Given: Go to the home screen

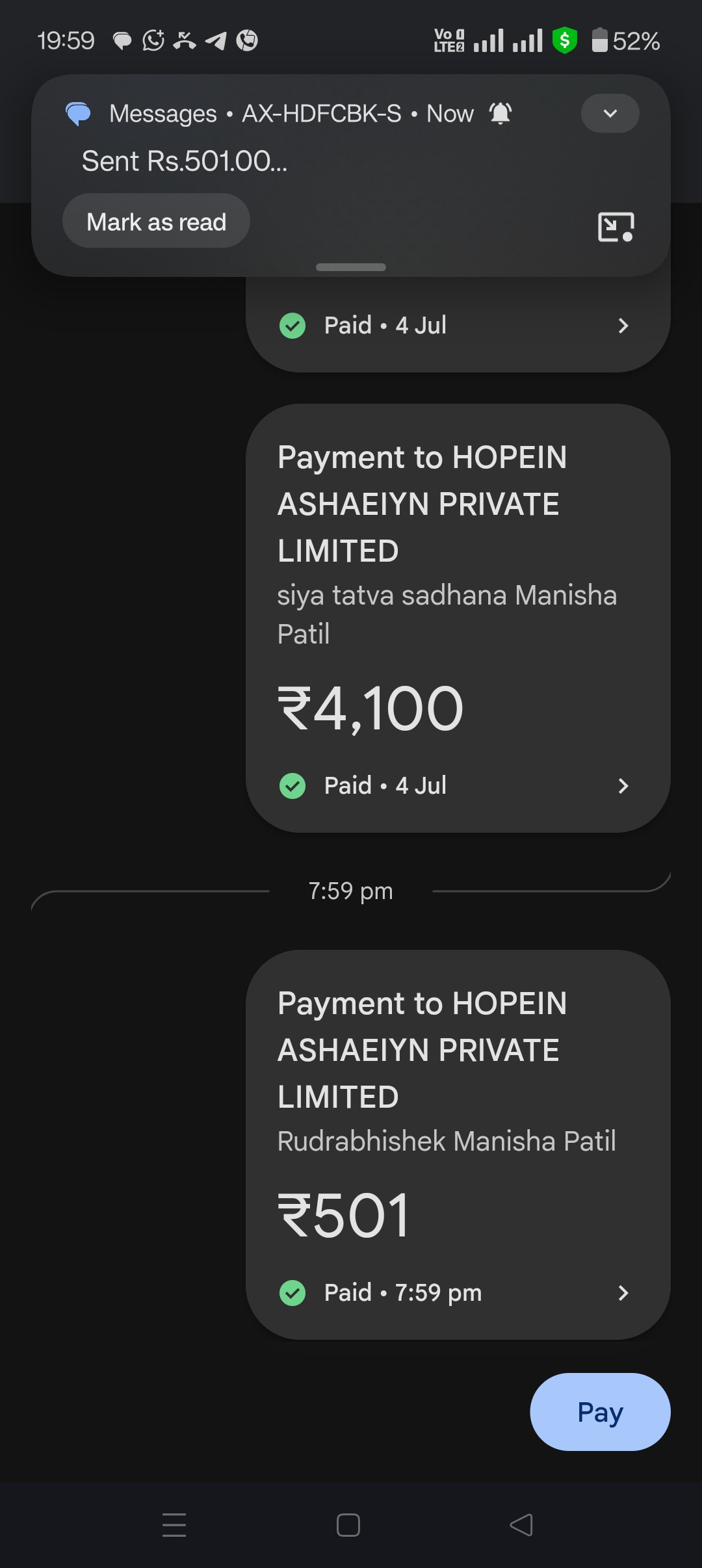Looking at the screenshot, I should 348,1525.
